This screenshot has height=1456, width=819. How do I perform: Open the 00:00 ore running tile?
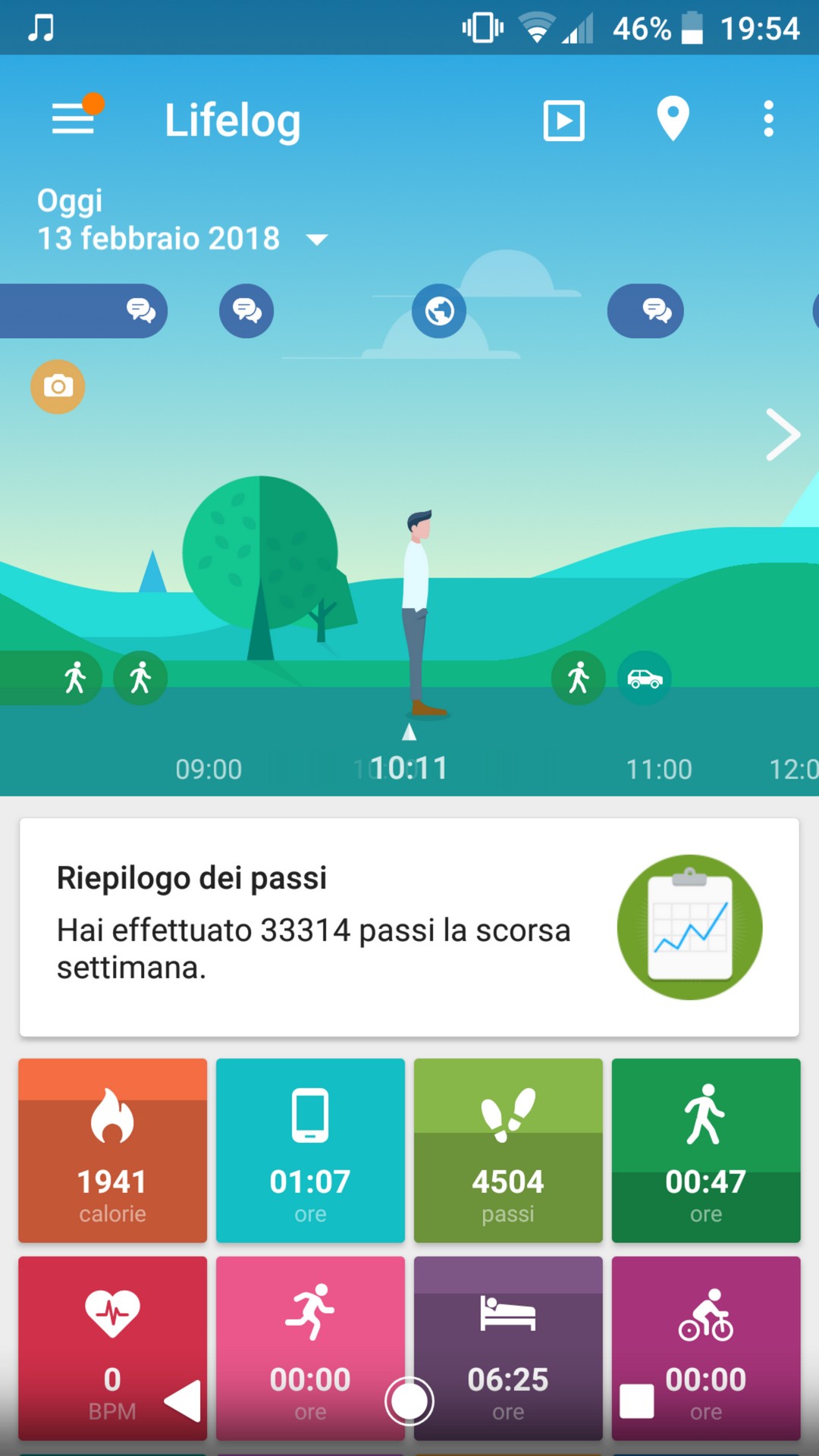pos(310,1348)
